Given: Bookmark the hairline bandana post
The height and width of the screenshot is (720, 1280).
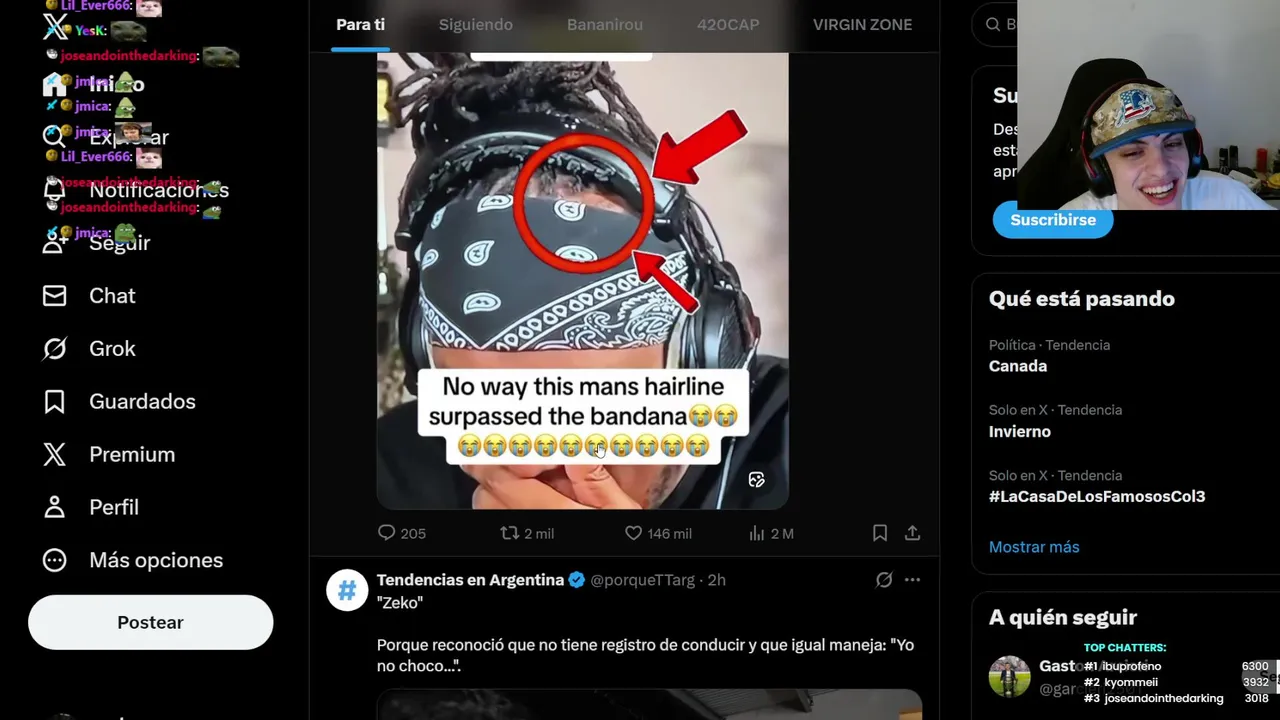Looking at the screenshot, I should click(880, 534).
